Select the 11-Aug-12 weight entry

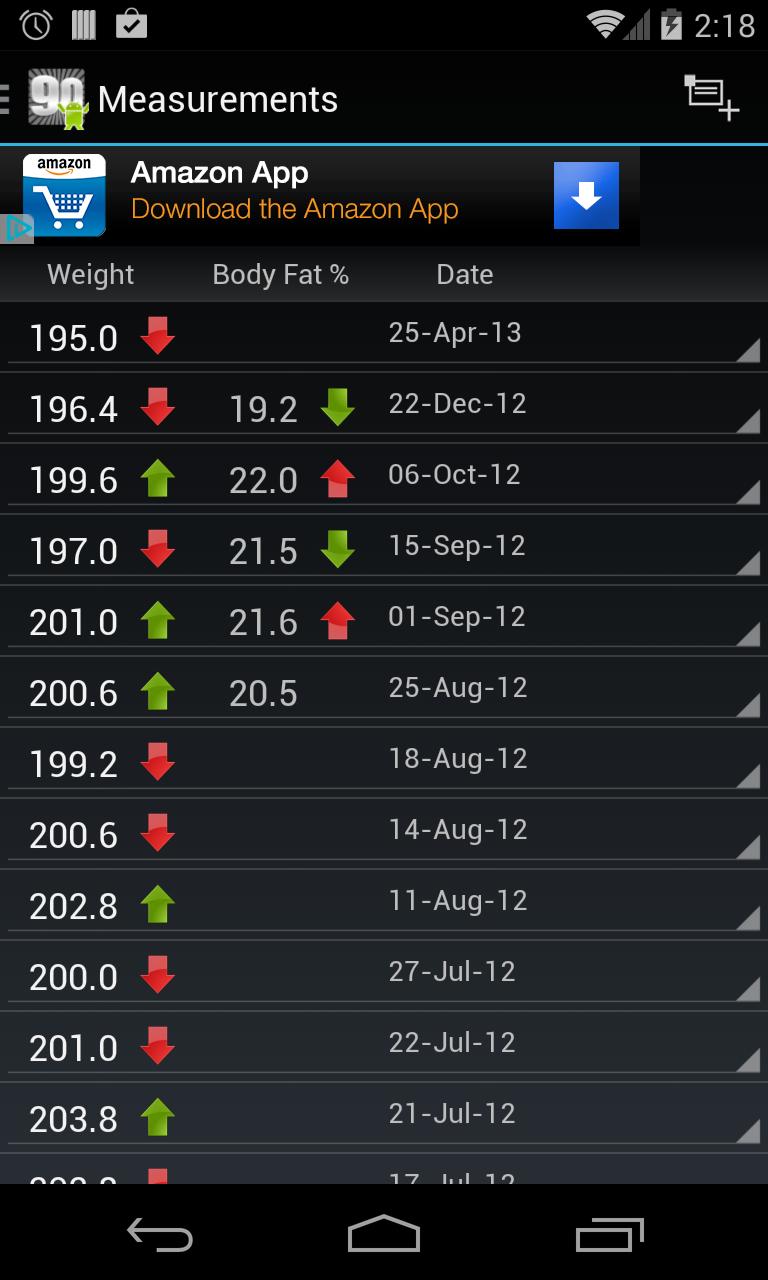pyautogui.click(x=384, y=904)
